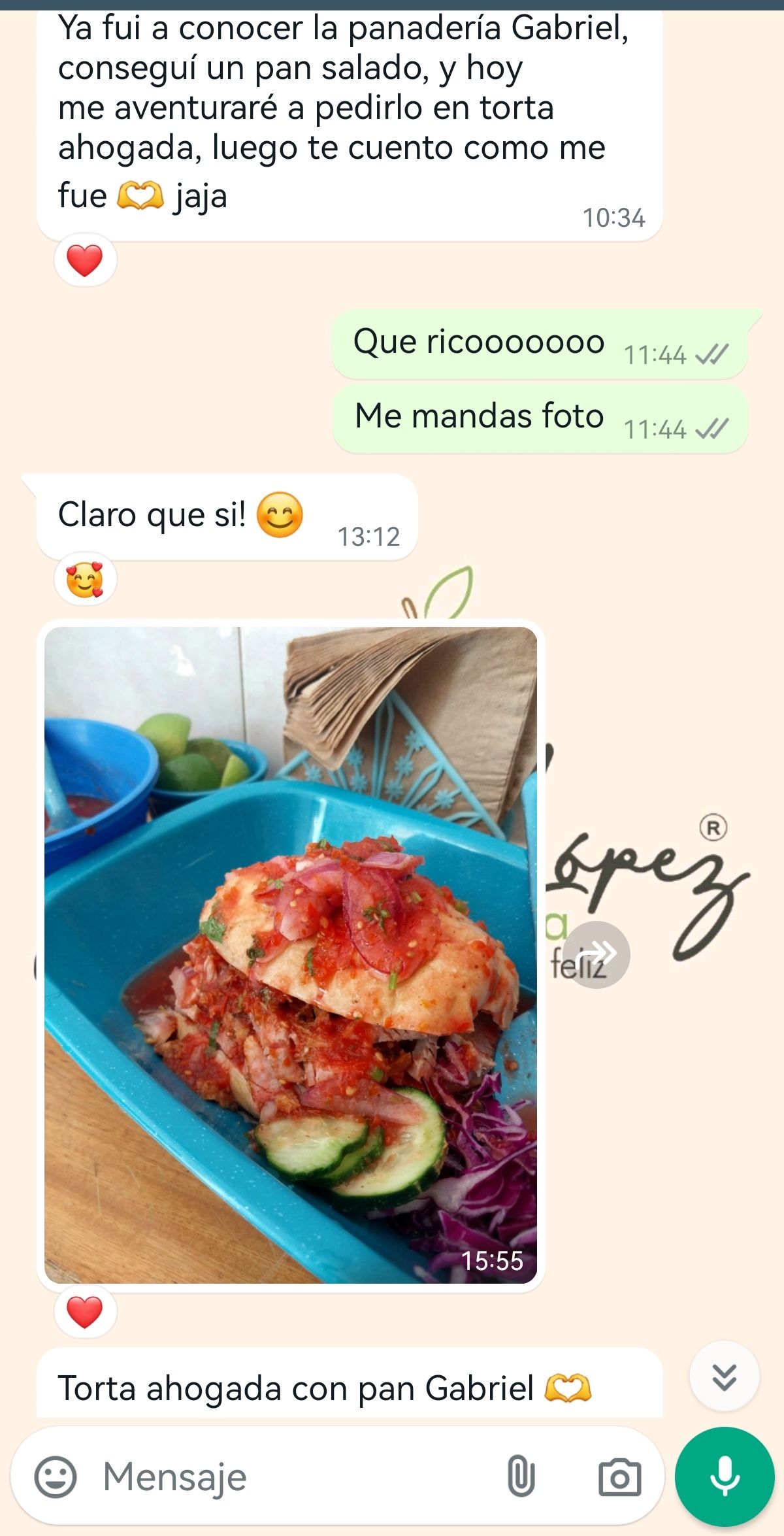Viewport: 784px width, 1536px height.
Task: Focus the Mensaje text field
Action: (x=294, y=1477)
